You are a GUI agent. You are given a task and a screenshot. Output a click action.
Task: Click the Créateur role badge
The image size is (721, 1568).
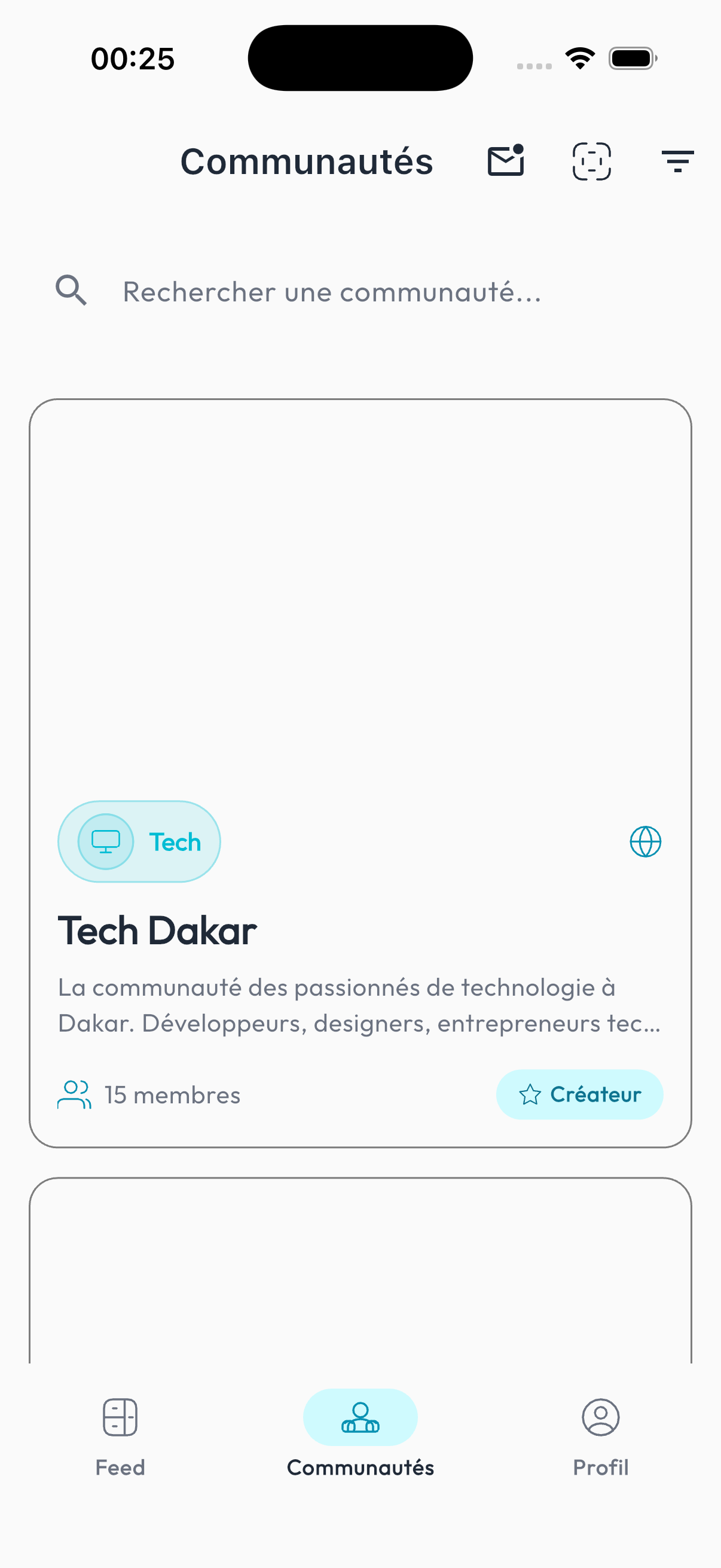click(x=579, y=1094)
